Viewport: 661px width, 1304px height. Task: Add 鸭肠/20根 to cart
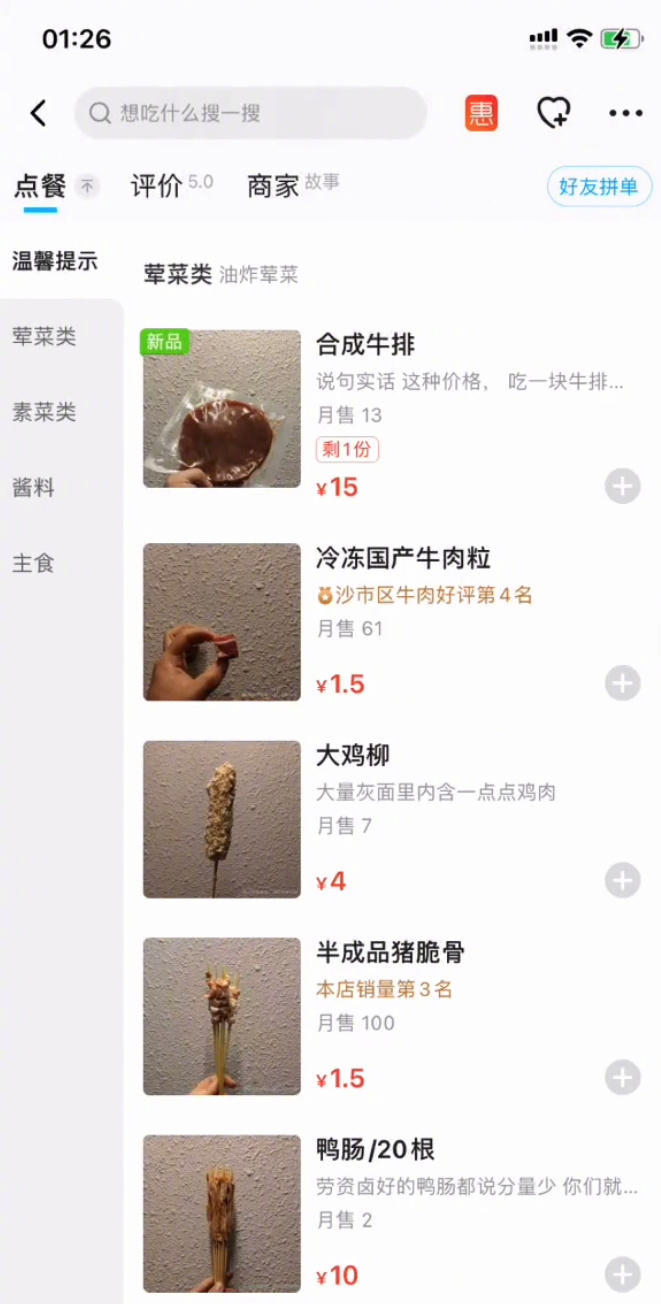[622, 1275]
